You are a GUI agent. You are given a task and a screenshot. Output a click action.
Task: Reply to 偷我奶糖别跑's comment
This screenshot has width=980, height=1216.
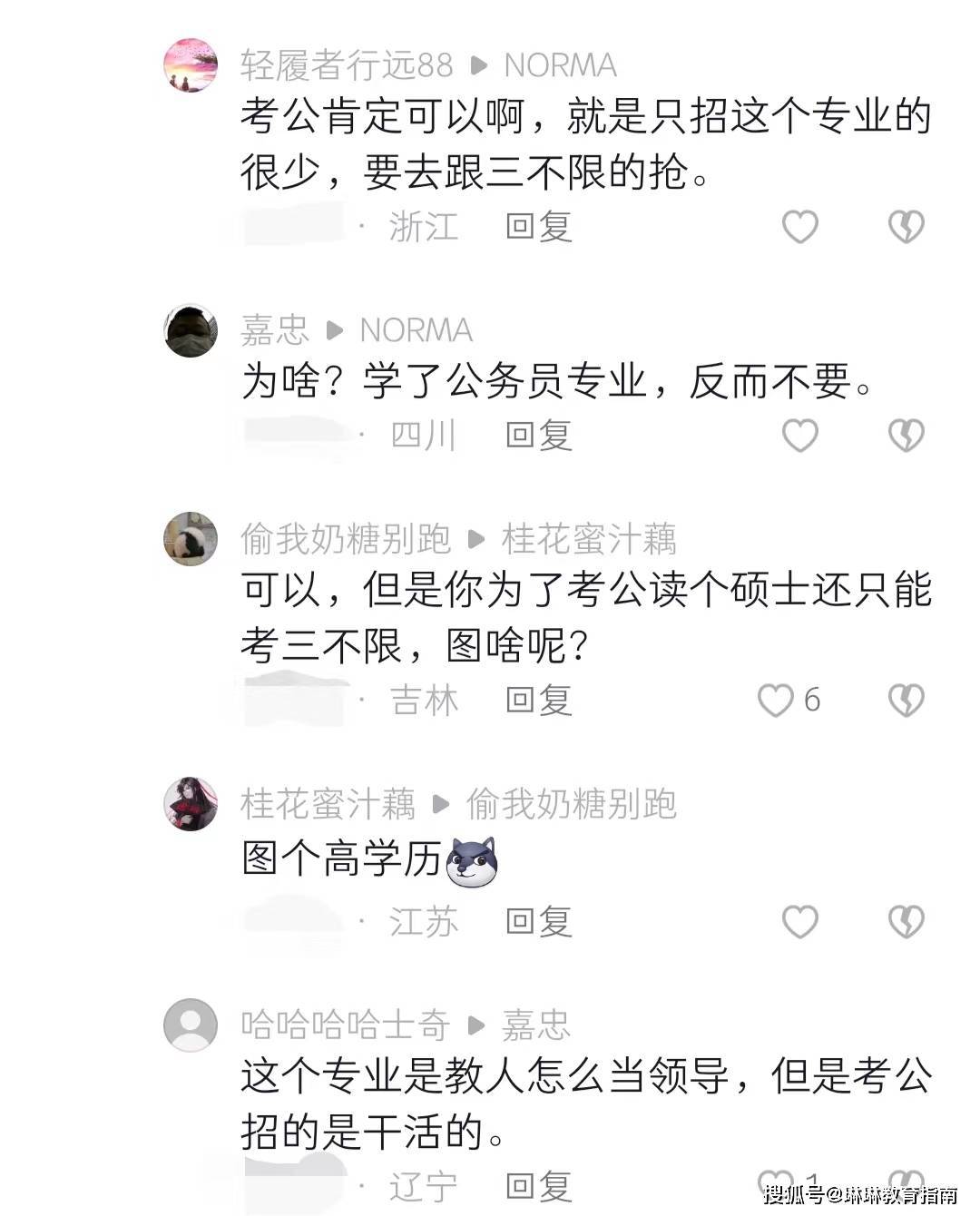(538, 700)
